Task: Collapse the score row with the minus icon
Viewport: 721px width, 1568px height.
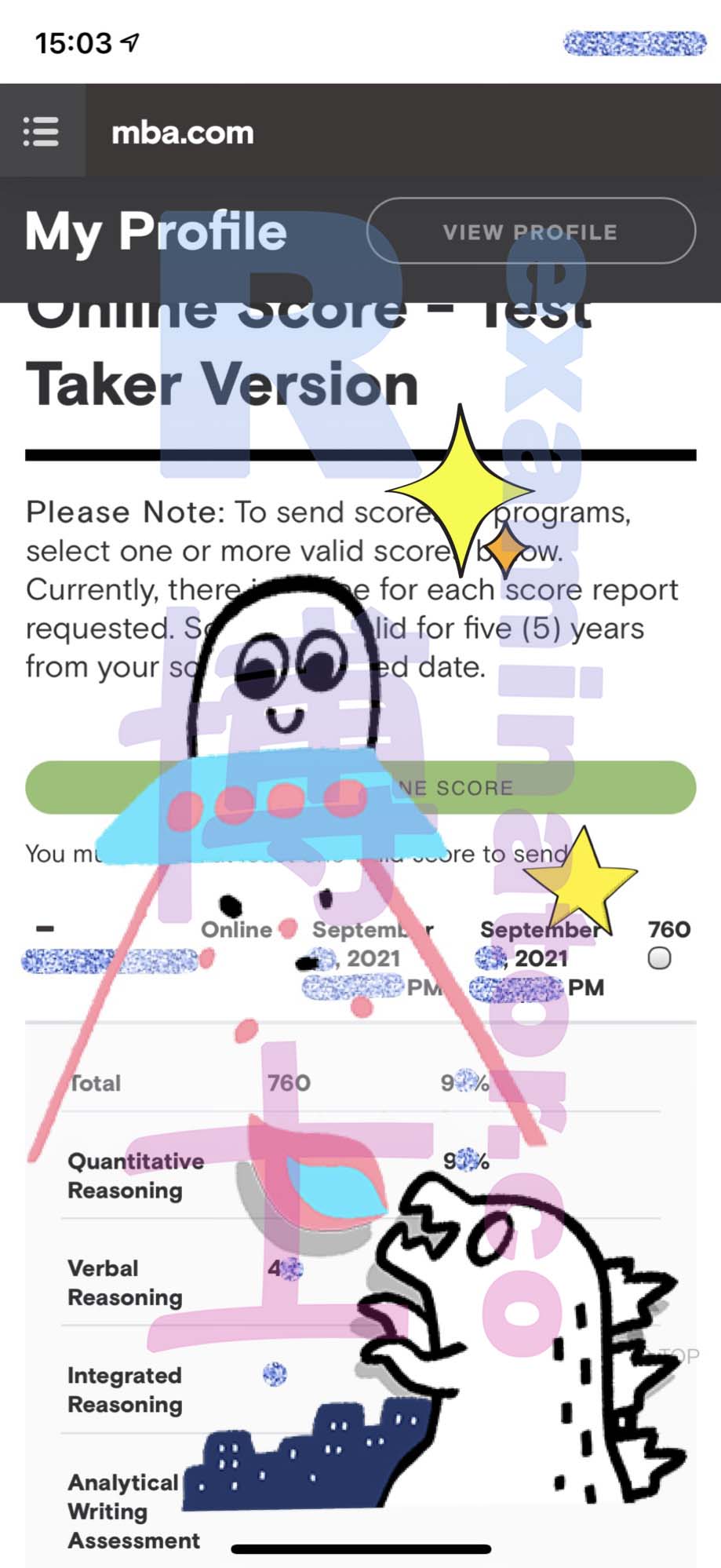Action: pyautogui.click(x=46, y=929)
